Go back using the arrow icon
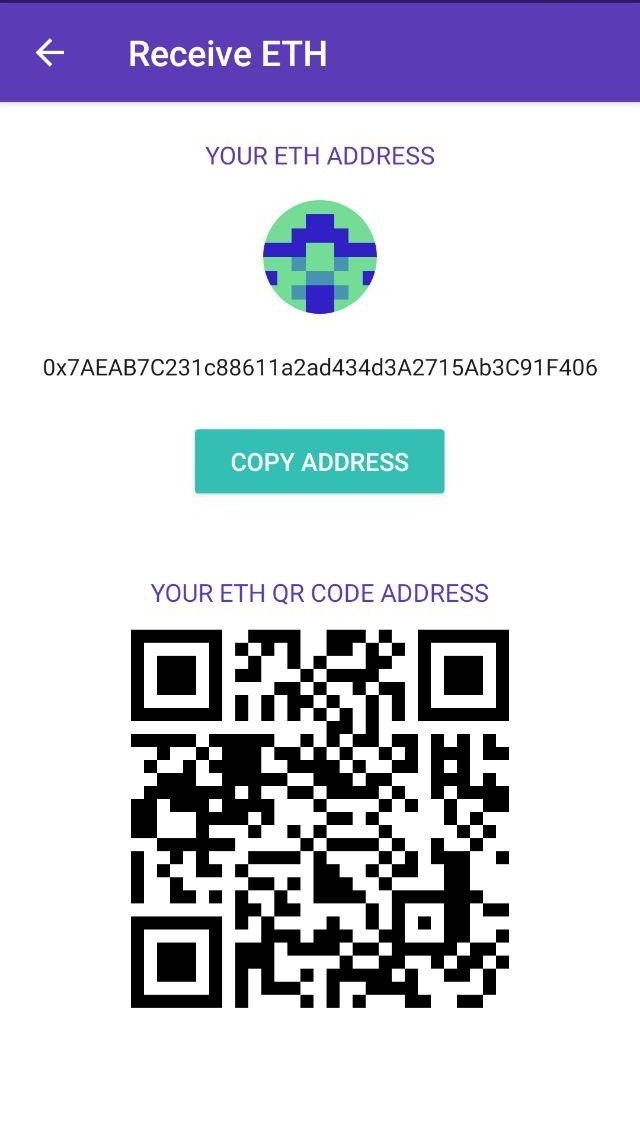The width and height of the screenshot is (640, 1147). coord(49,53)
